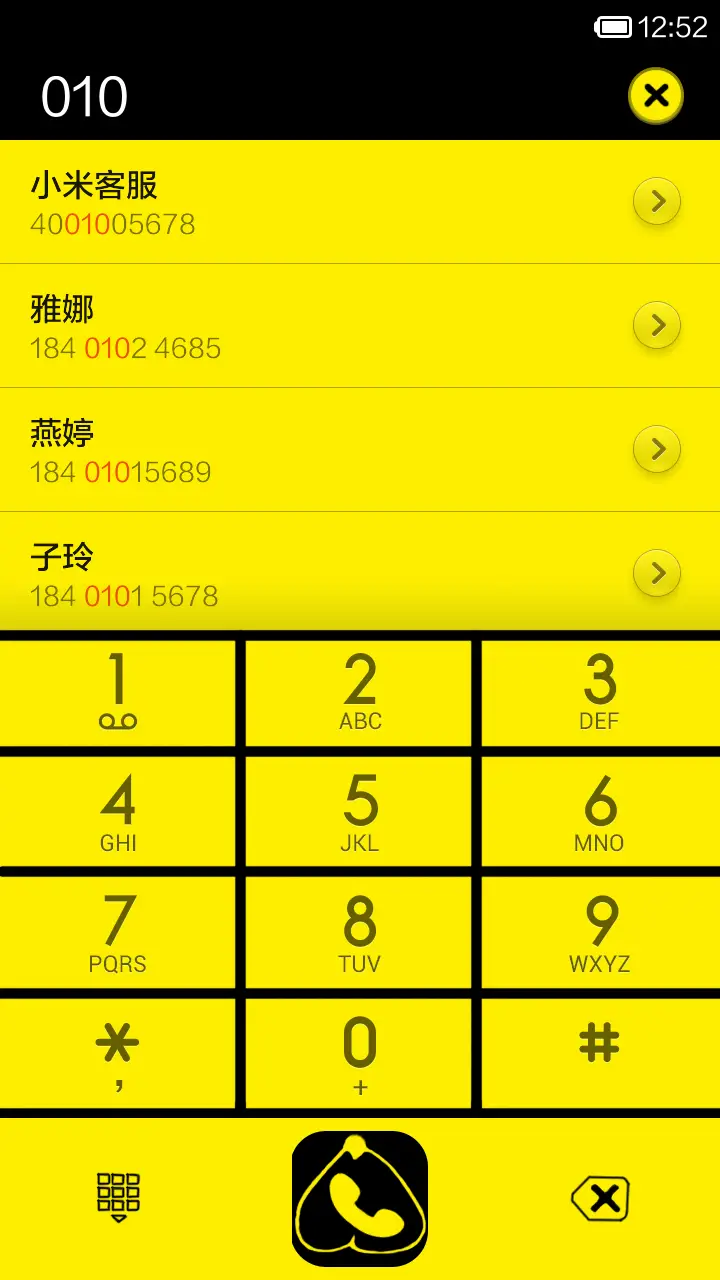The image size is (720, 1280).
Task: Expand the chevron beside 燕婷
Action: pyautogui.click(x=657, y=449)
